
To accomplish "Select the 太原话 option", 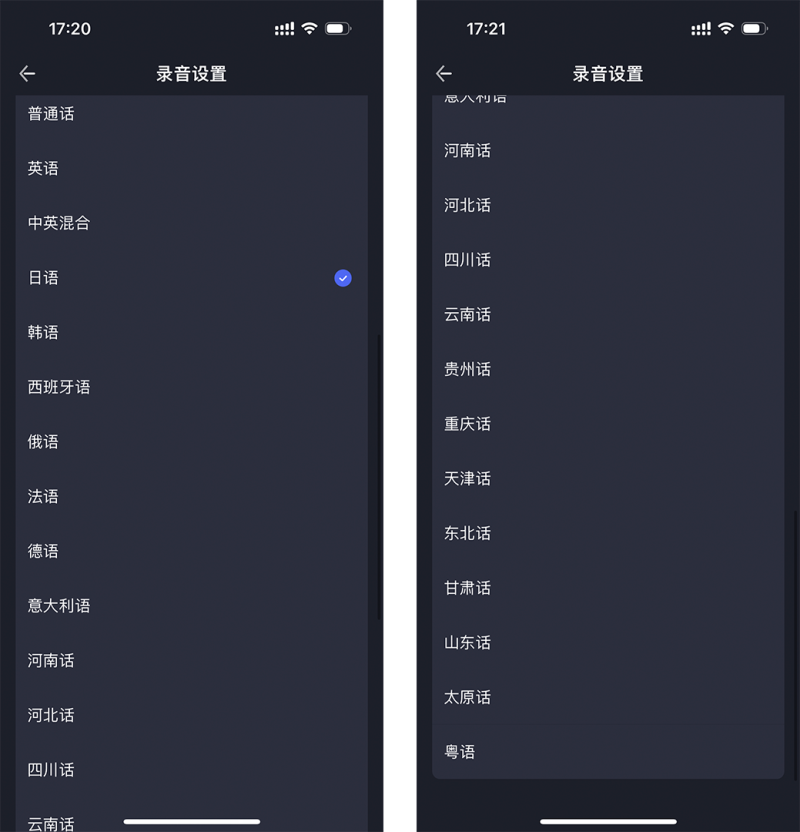I will pos(467,697).
